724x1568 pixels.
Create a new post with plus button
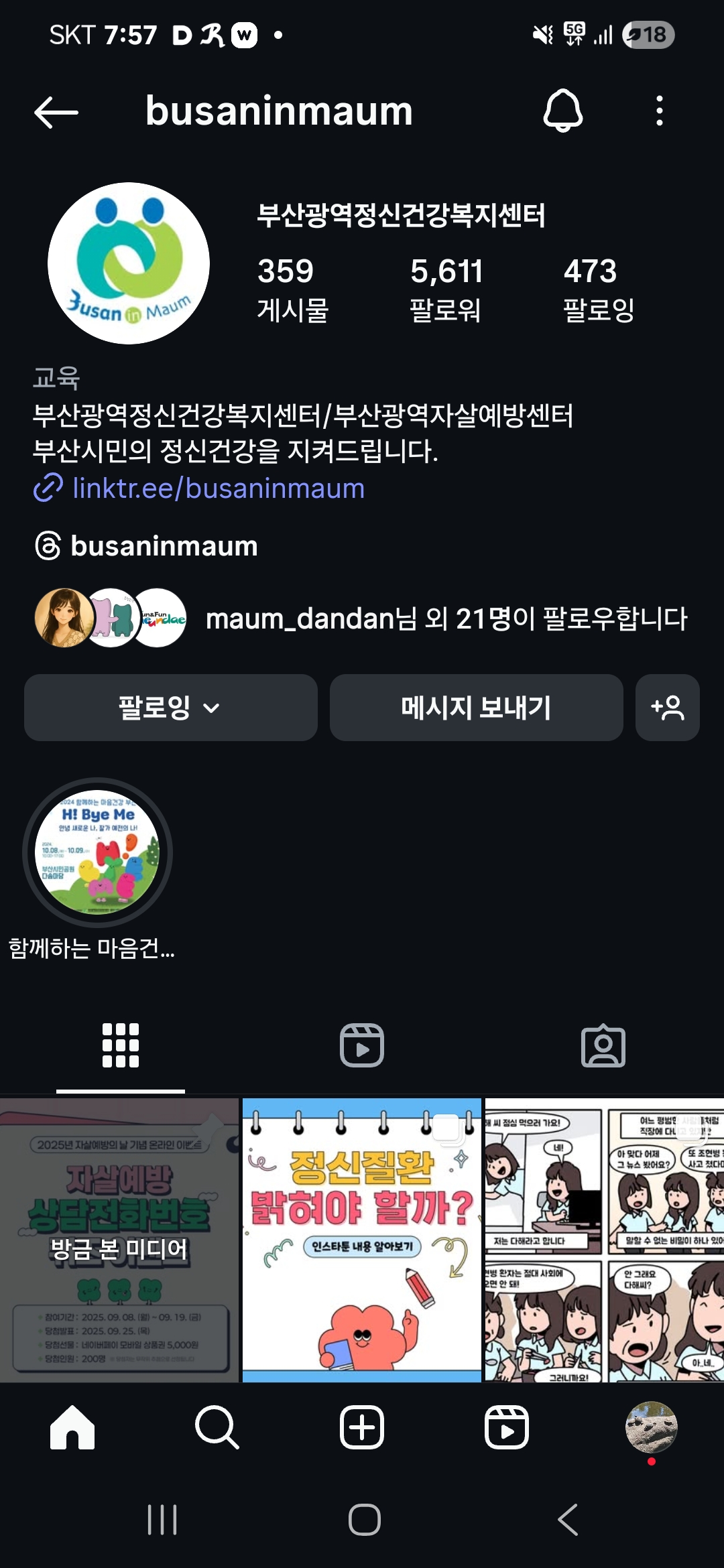click(362, 1427)
